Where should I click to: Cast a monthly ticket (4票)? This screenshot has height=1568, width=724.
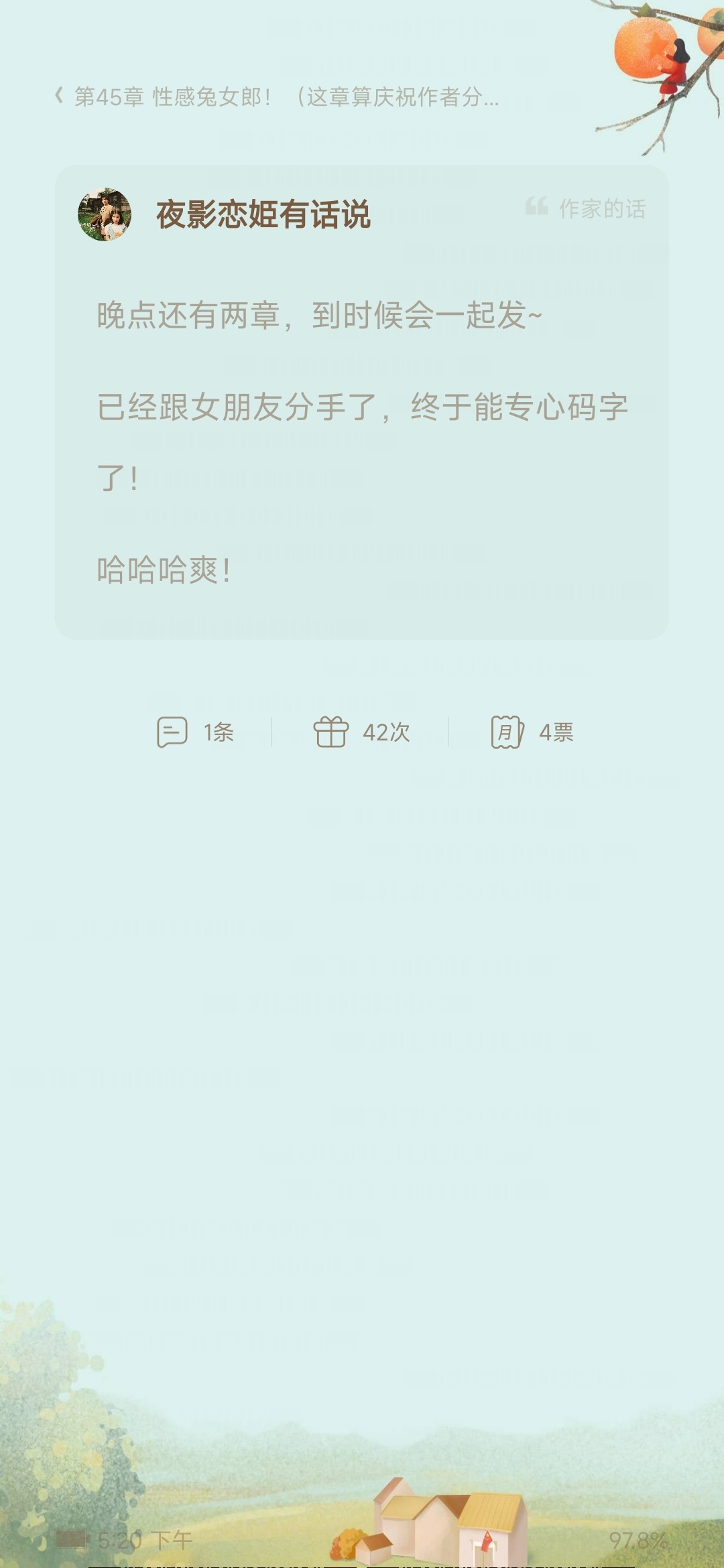pos(532,732)
